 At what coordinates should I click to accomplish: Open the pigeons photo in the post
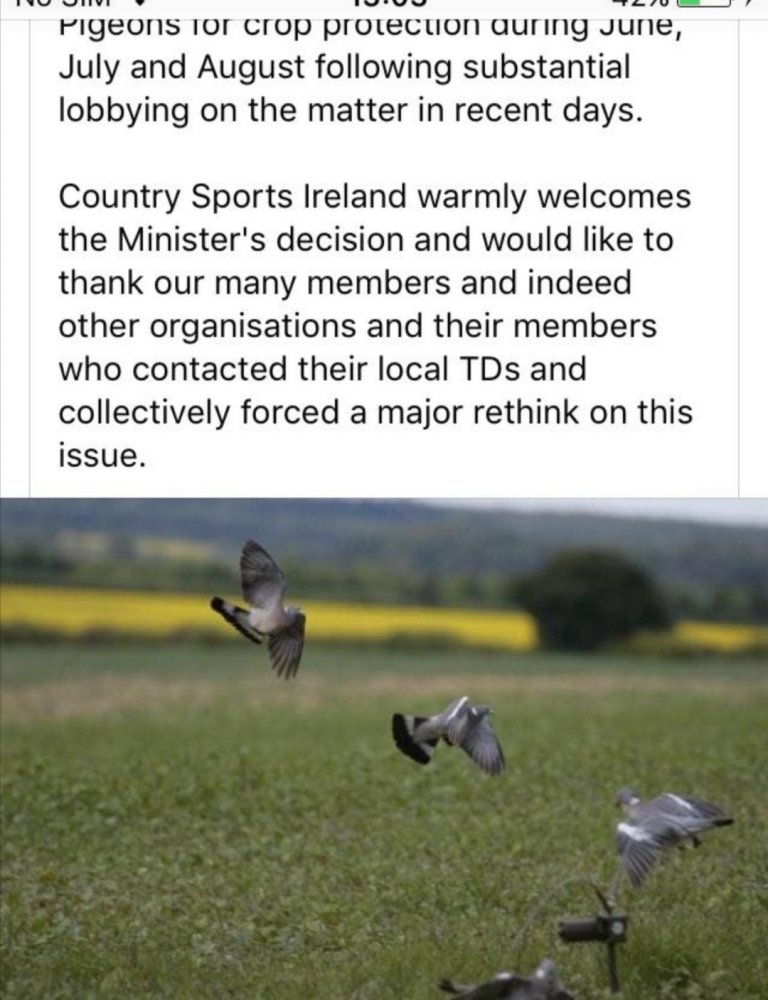[x=384, y=748]
